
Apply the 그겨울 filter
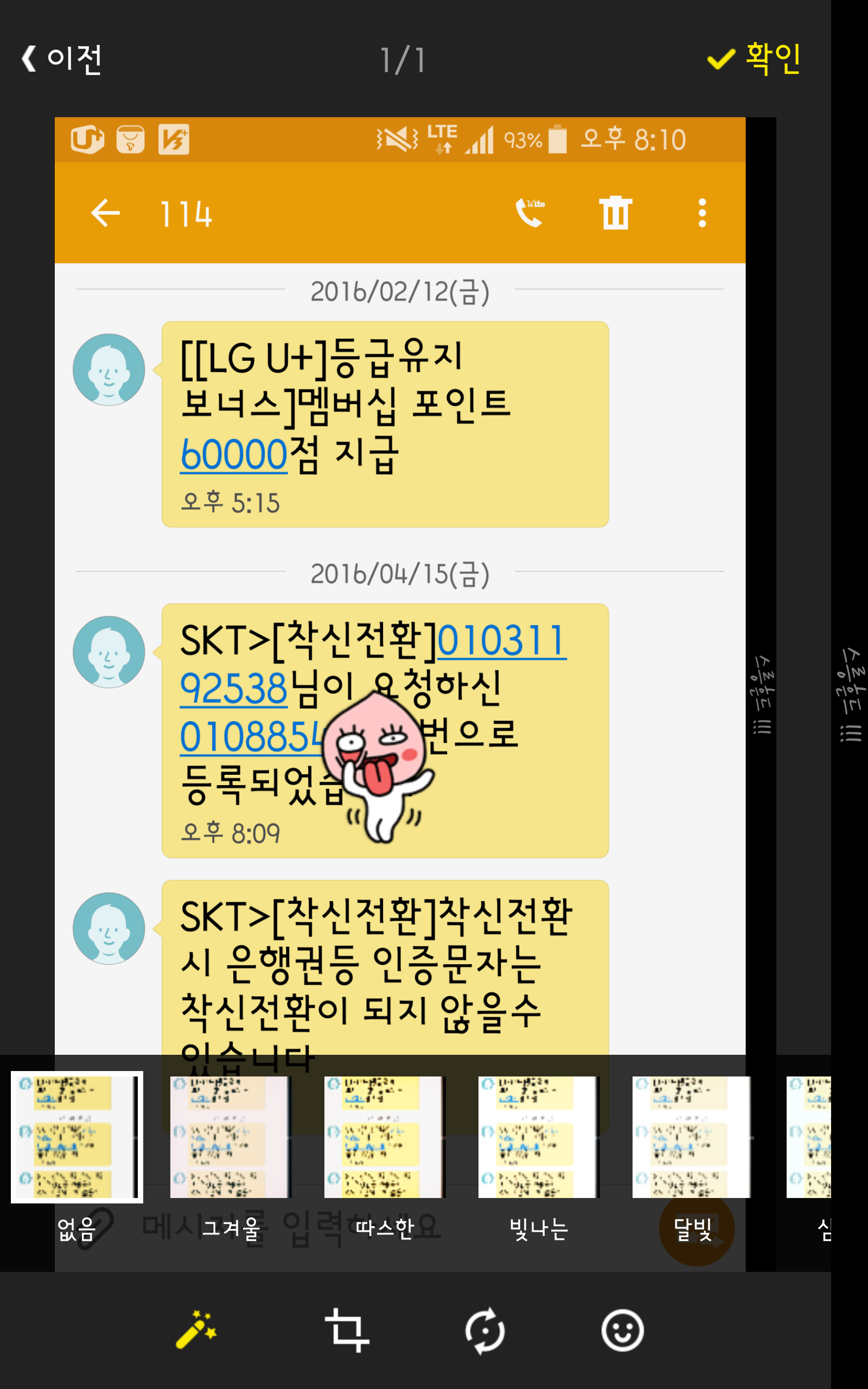point(231,1137)
